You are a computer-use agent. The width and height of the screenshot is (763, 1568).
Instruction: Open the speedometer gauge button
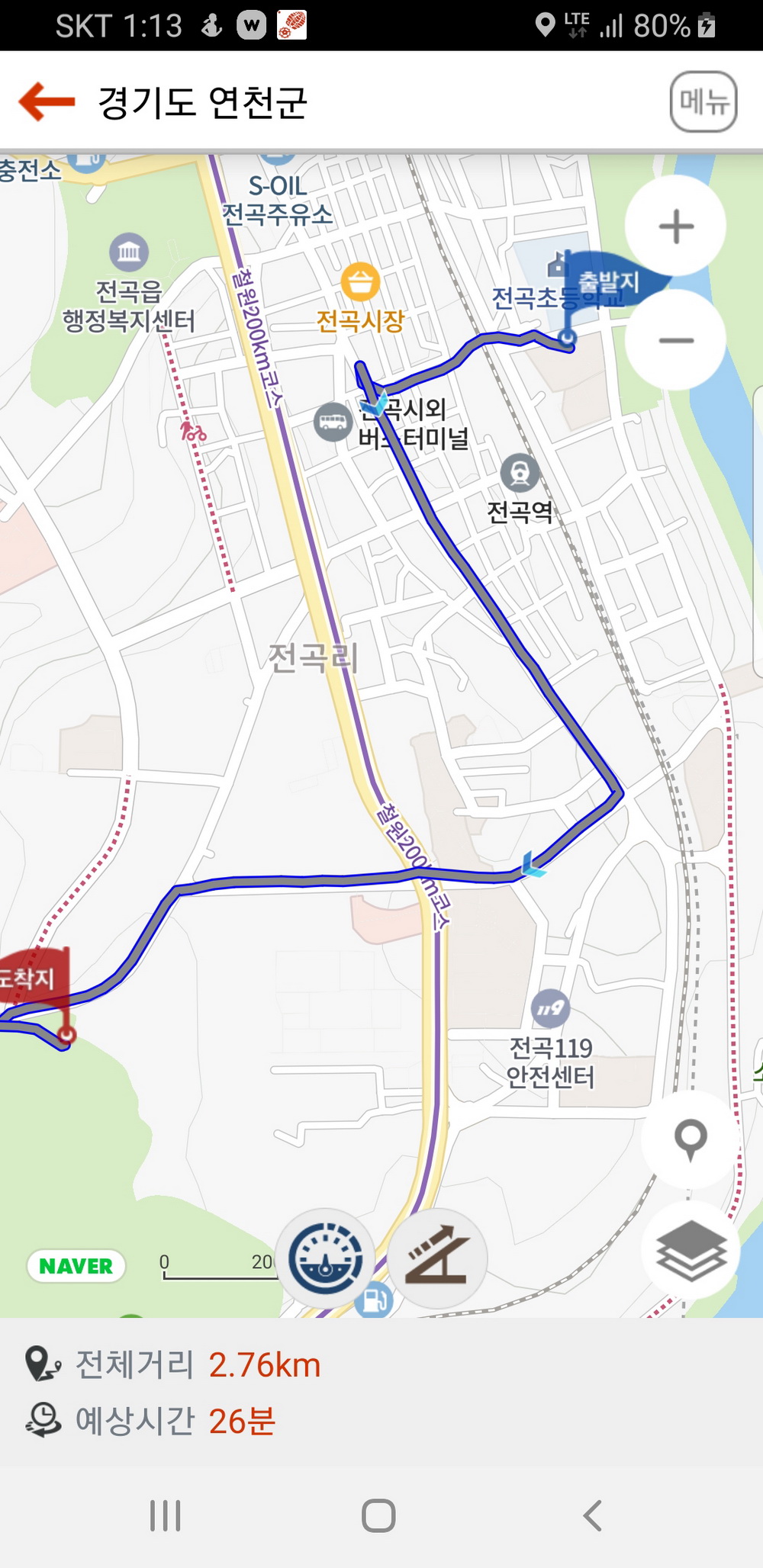coord(326,1258)
